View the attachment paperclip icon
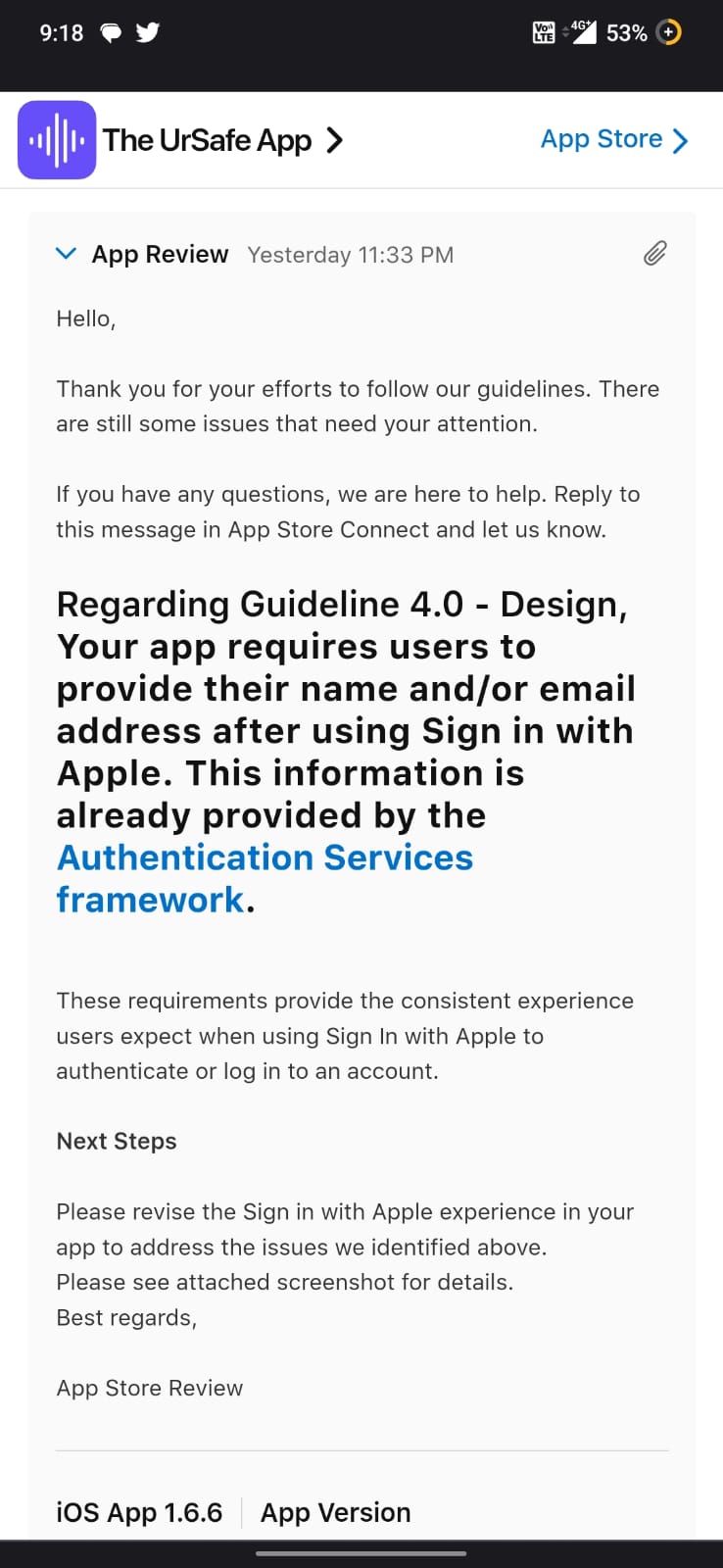The height and width of the screenshot is (1568, 723). pyautogui.click(x=654, y=254)
